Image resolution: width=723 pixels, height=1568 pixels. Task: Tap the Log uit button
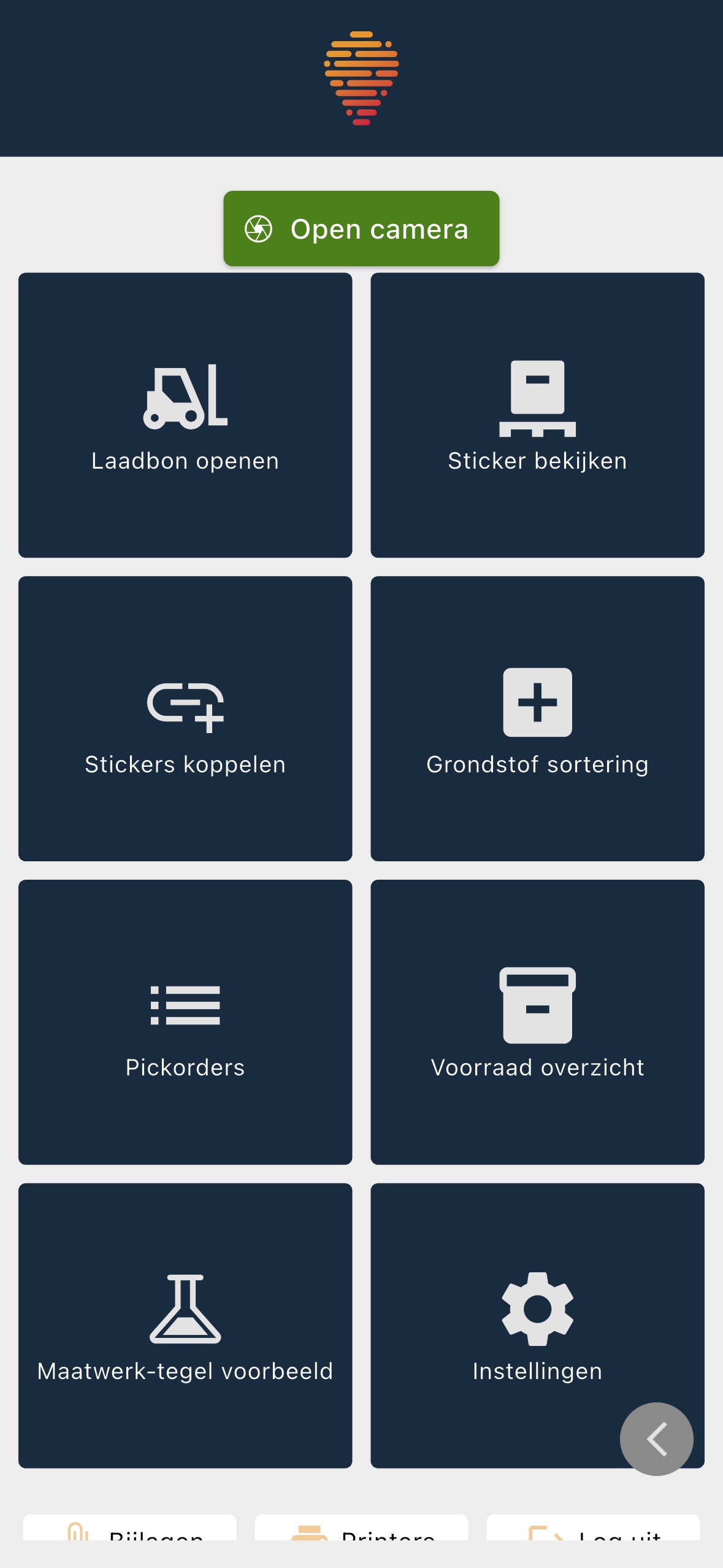(593, 1528)
